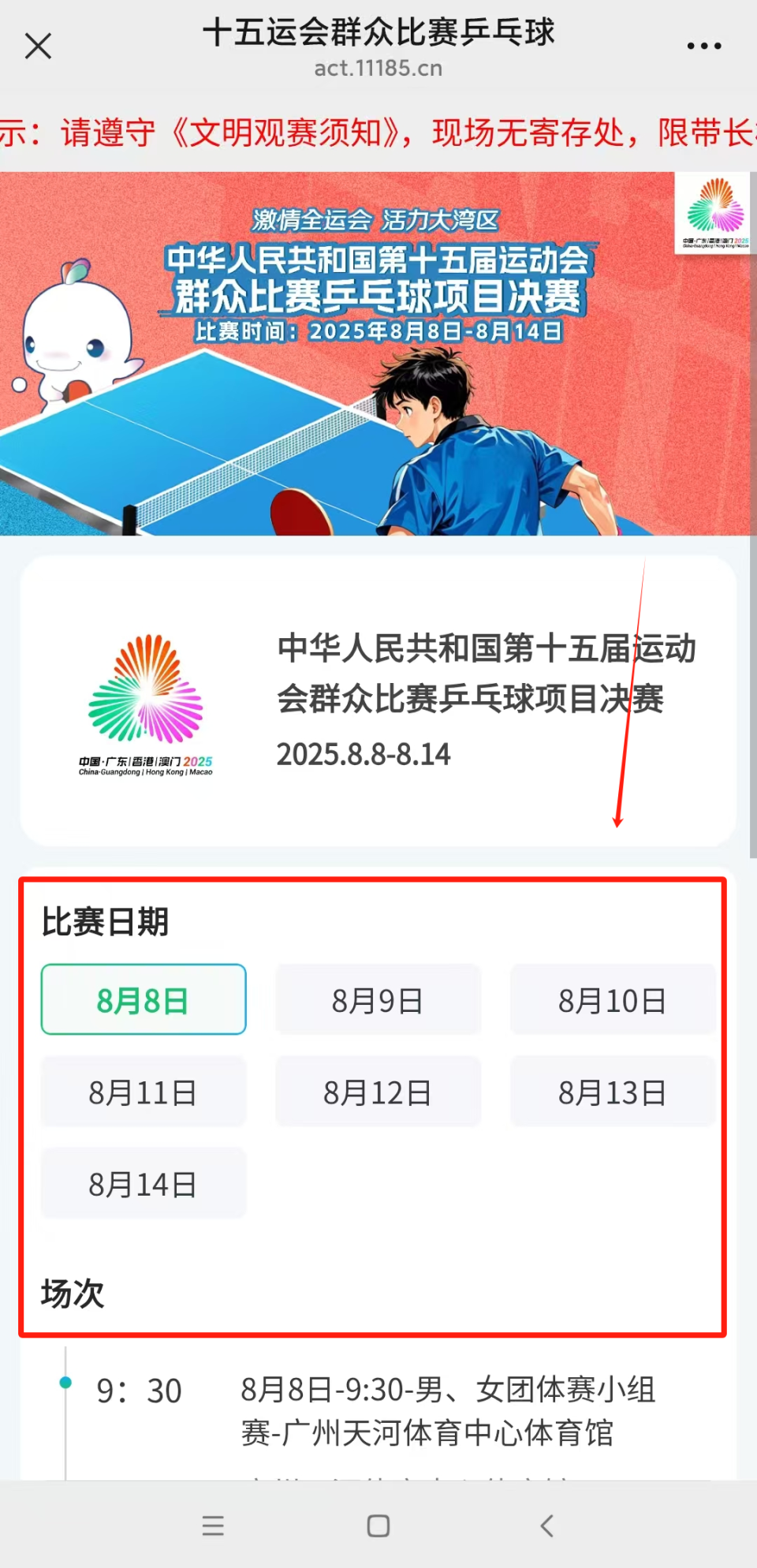Pick 8月10日 as the match date
The image size is (757, 1568).
(613, 999)
